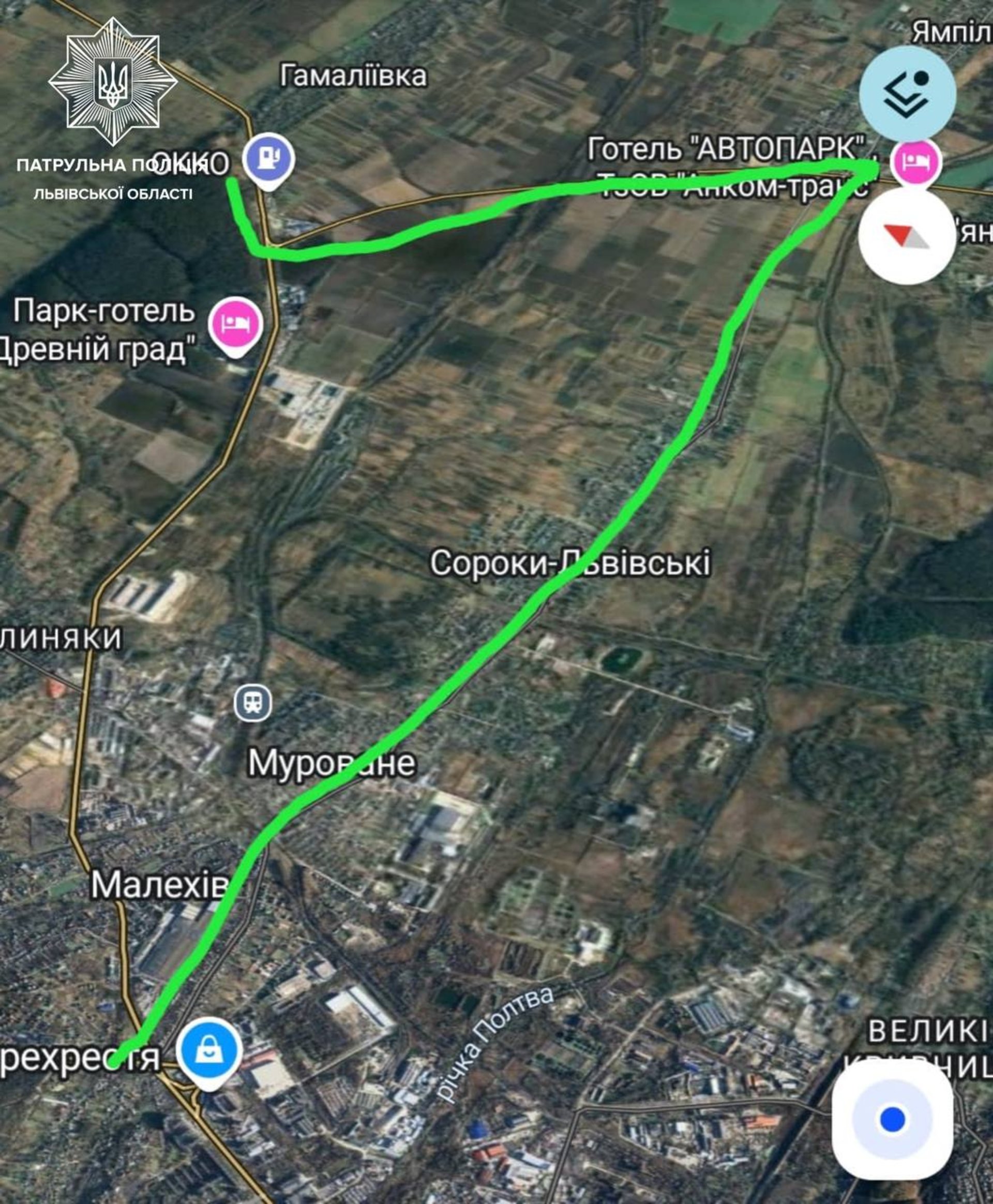
Task: Select the Готель АВТОПАРК hotel pin
Action: pyautogui.click(x=915, y=161)
